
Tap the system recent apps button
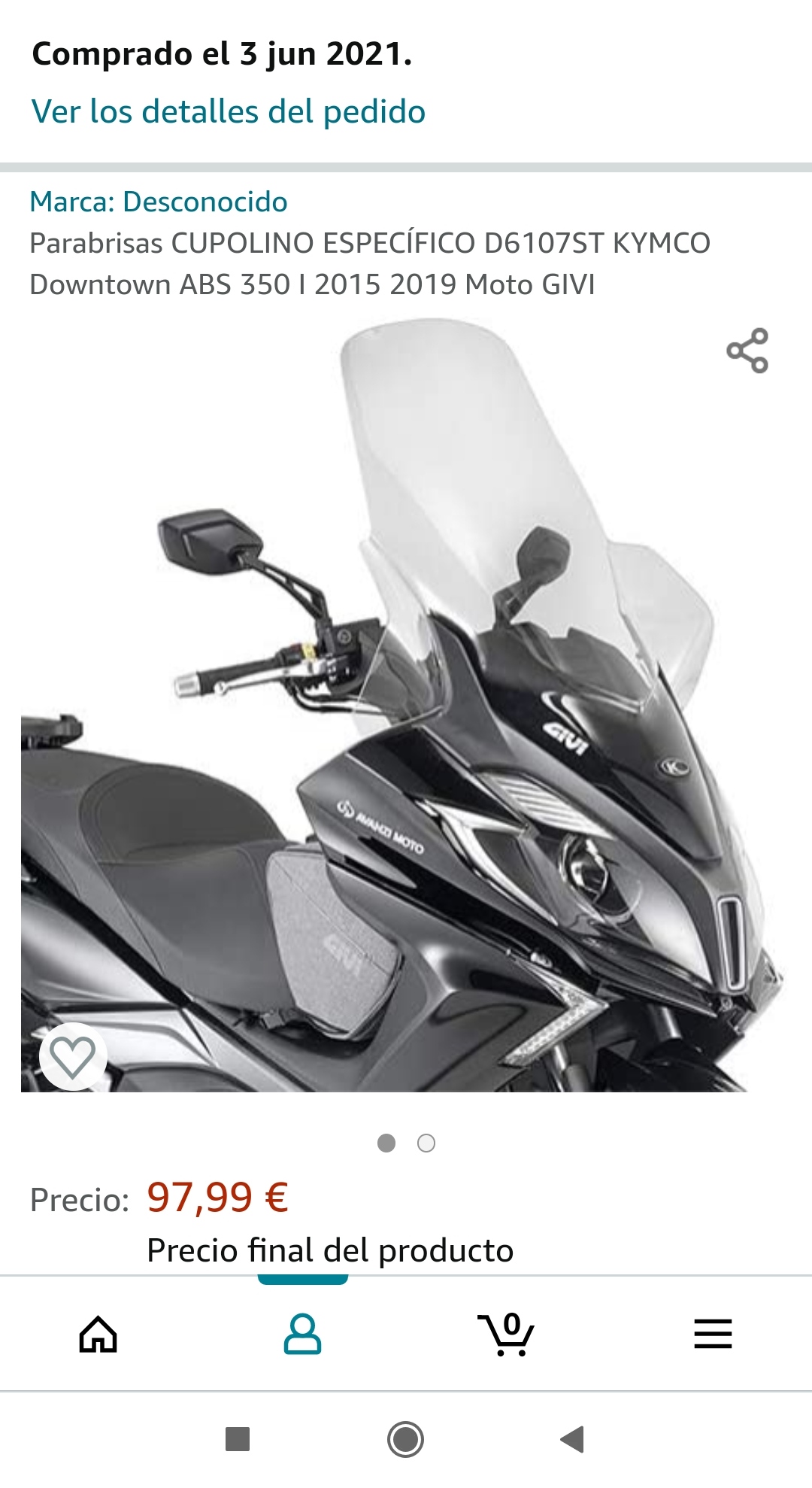(x=238, y=1439)
